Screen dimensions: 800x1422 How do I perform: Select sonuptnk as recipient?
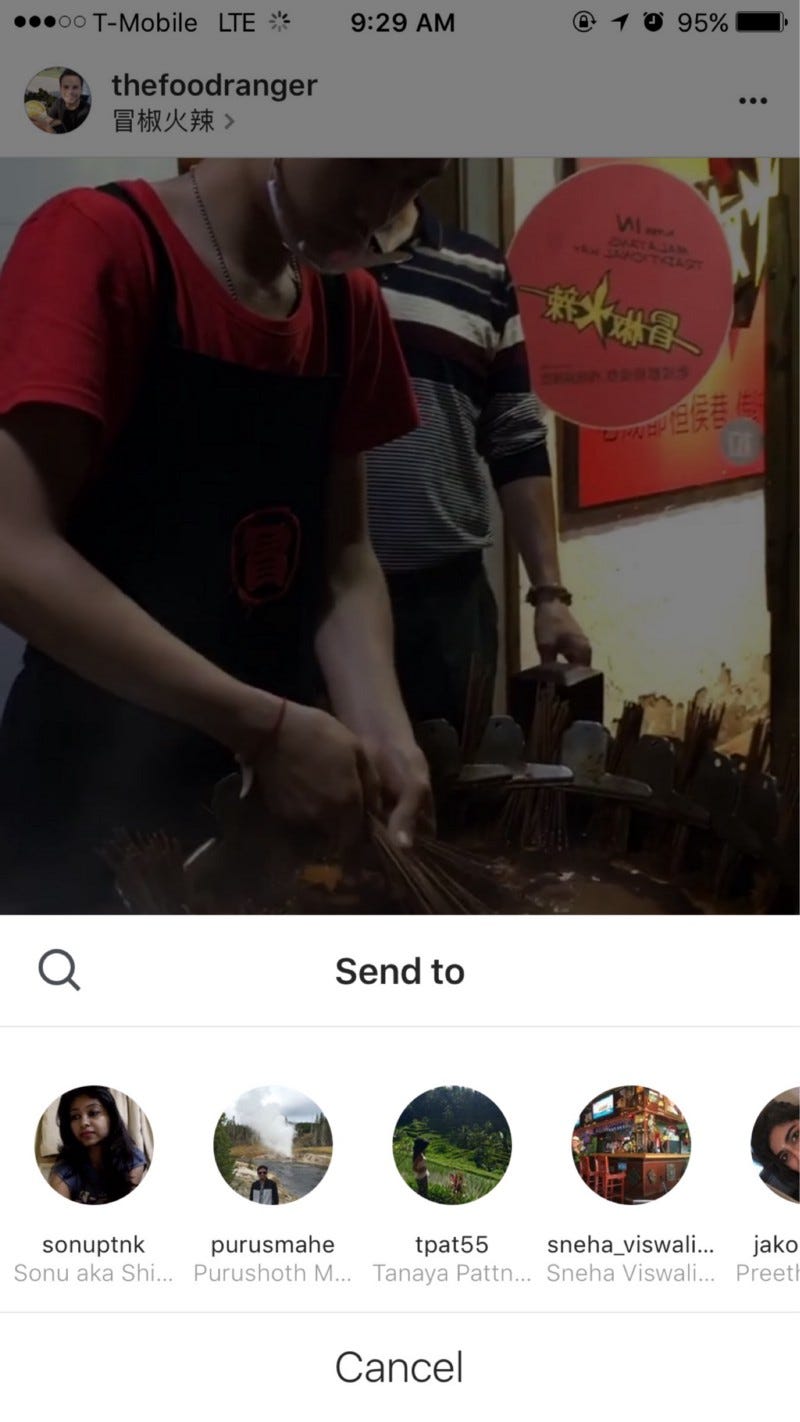click(x=94, y=1145)
